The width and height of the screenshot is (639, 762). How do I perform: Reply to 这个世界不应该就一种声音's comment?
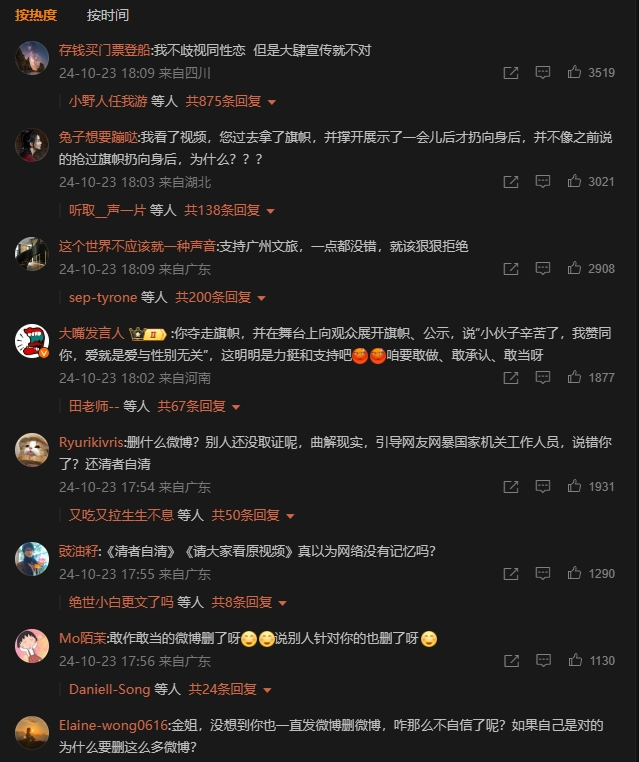tap(542, 269)
